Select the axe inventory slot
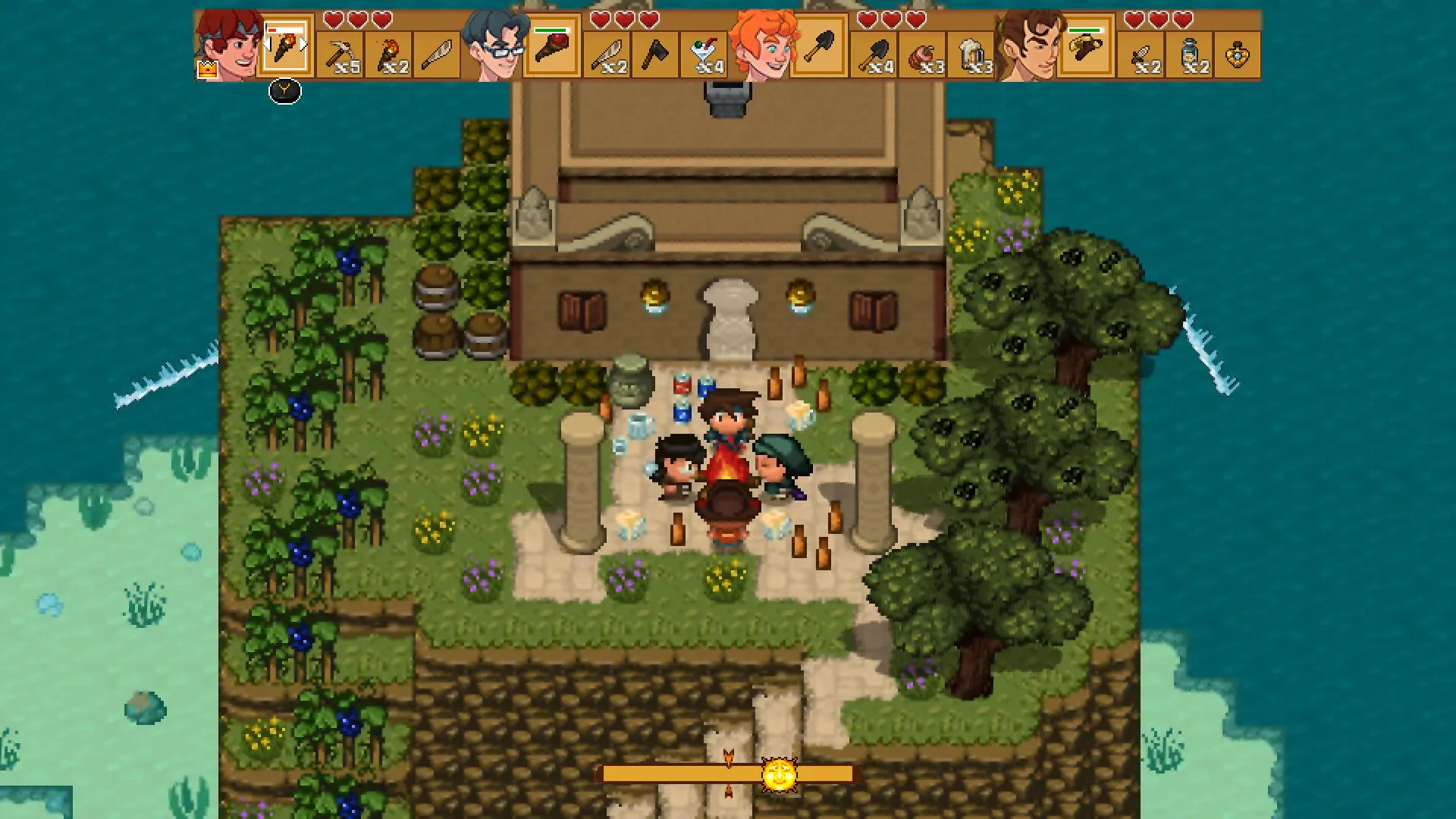 [x=656, y=55]
